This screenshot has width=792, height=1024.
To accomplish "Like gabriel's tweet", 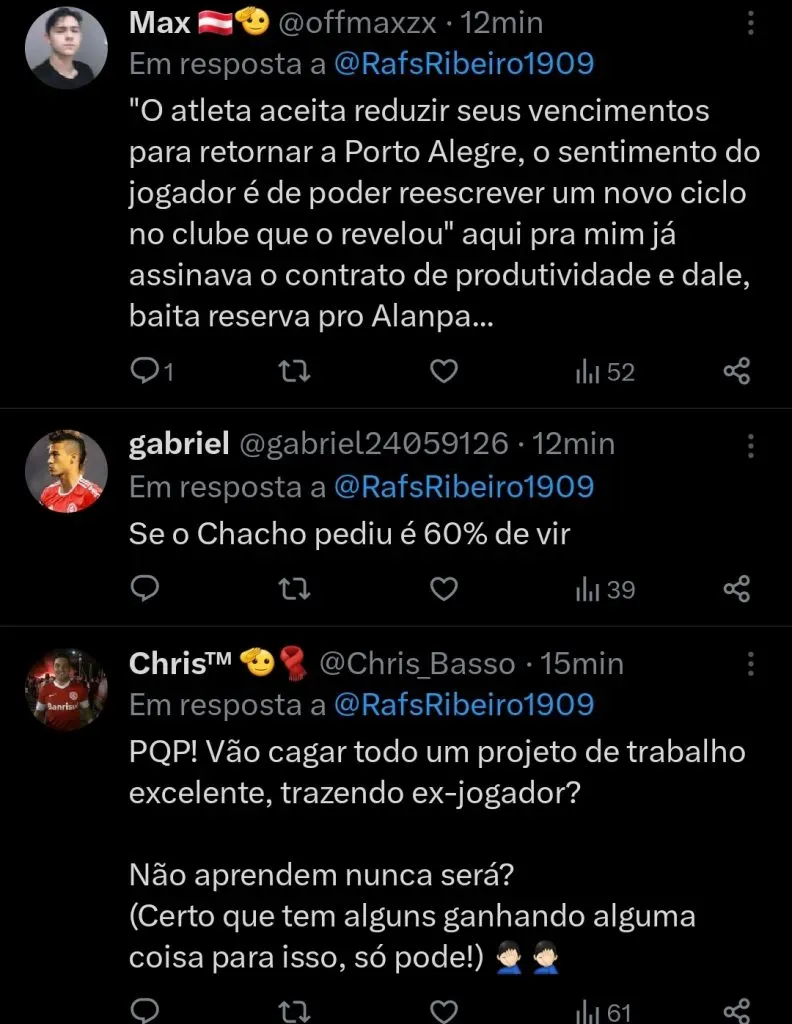I will pos(442,589).
